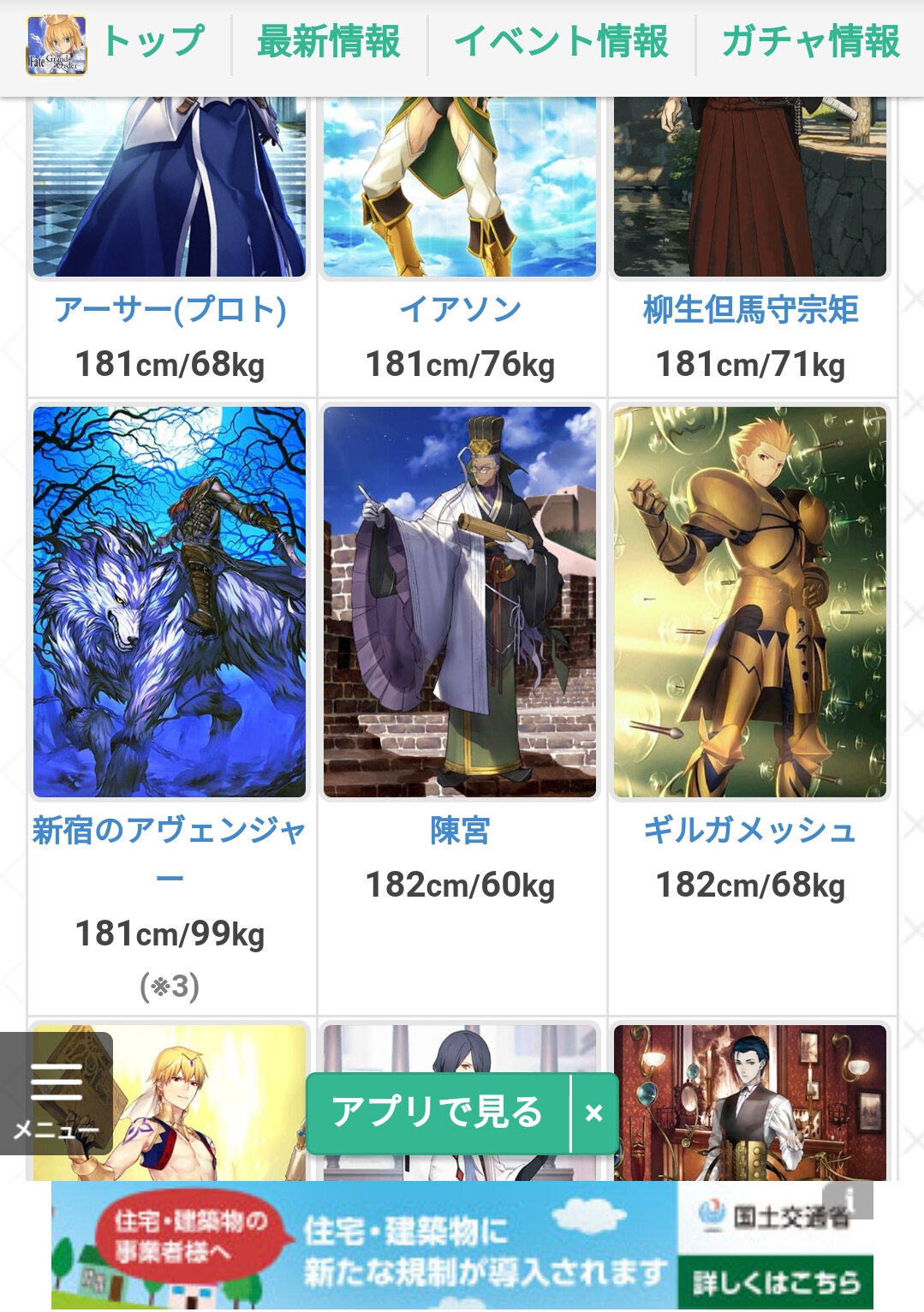
Task: Open the 陳宮 character artwork
Action: click(460, 602)
